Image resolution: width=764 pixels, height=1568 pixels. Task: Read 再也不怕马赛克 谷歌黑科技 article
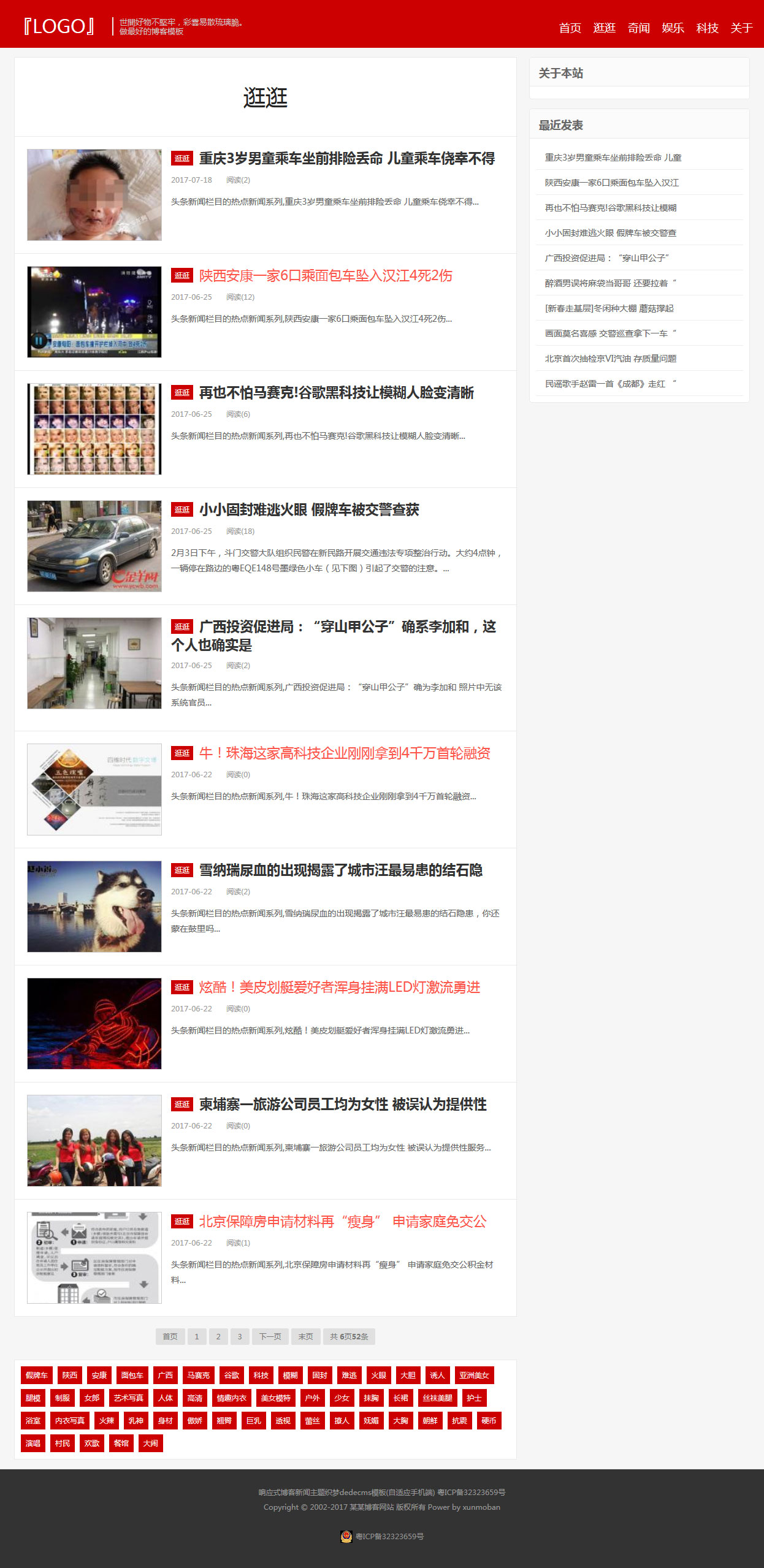pos(336,393)
